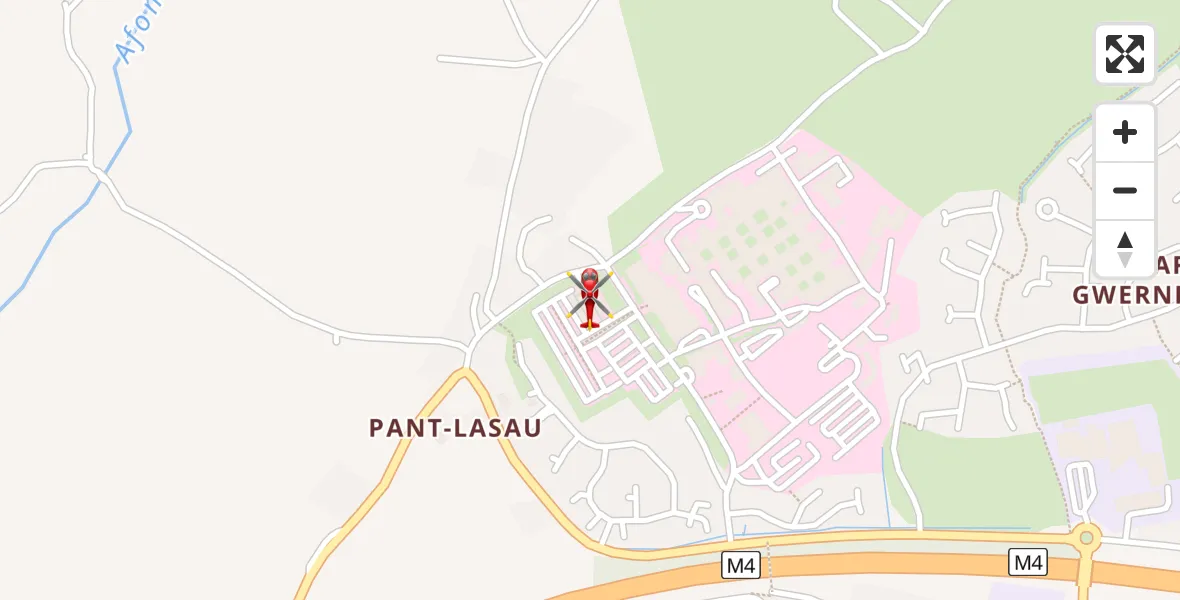Zoom out of the map
Screen dimensions: 1180x600
(1124, 191)
